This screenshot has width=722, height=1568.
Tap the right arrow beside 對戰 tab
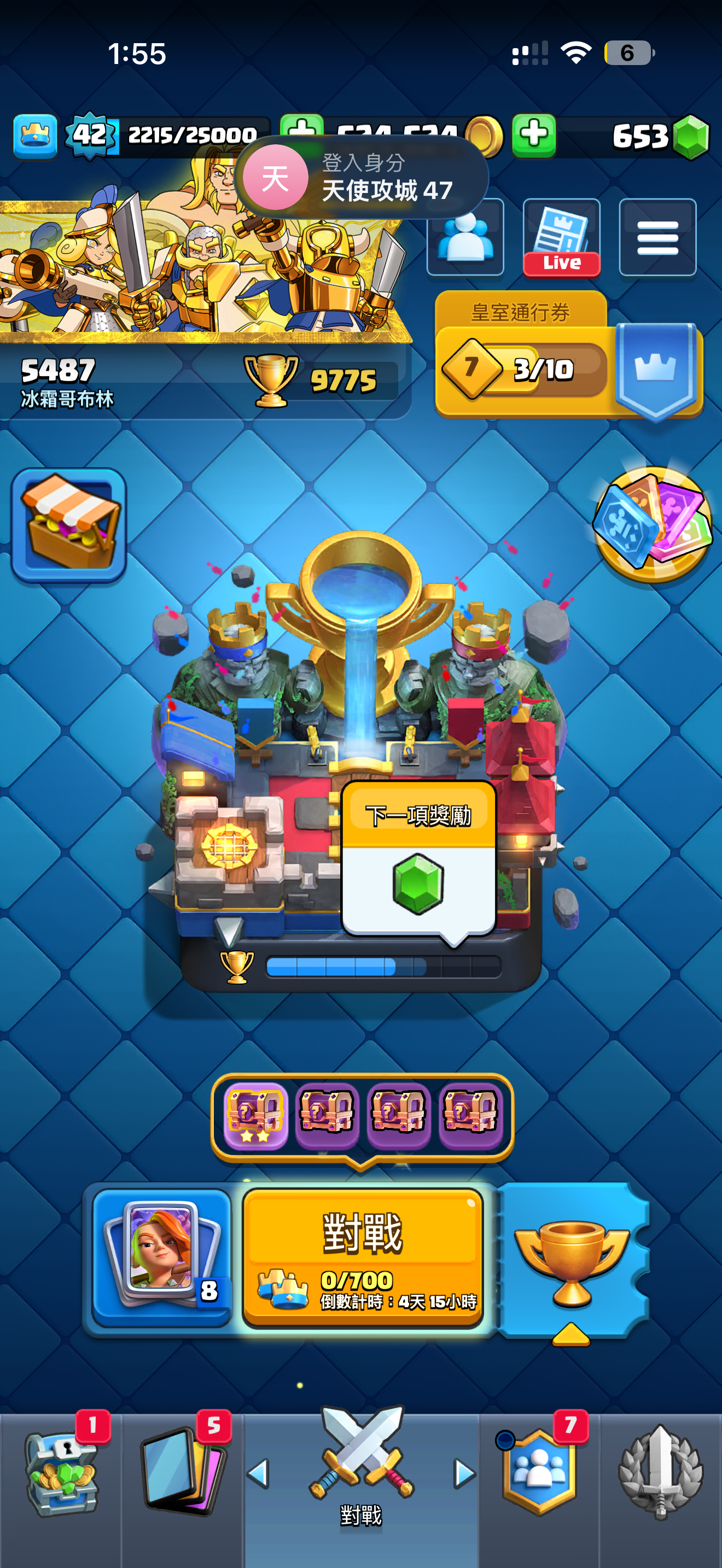[x=465, y=1473]
